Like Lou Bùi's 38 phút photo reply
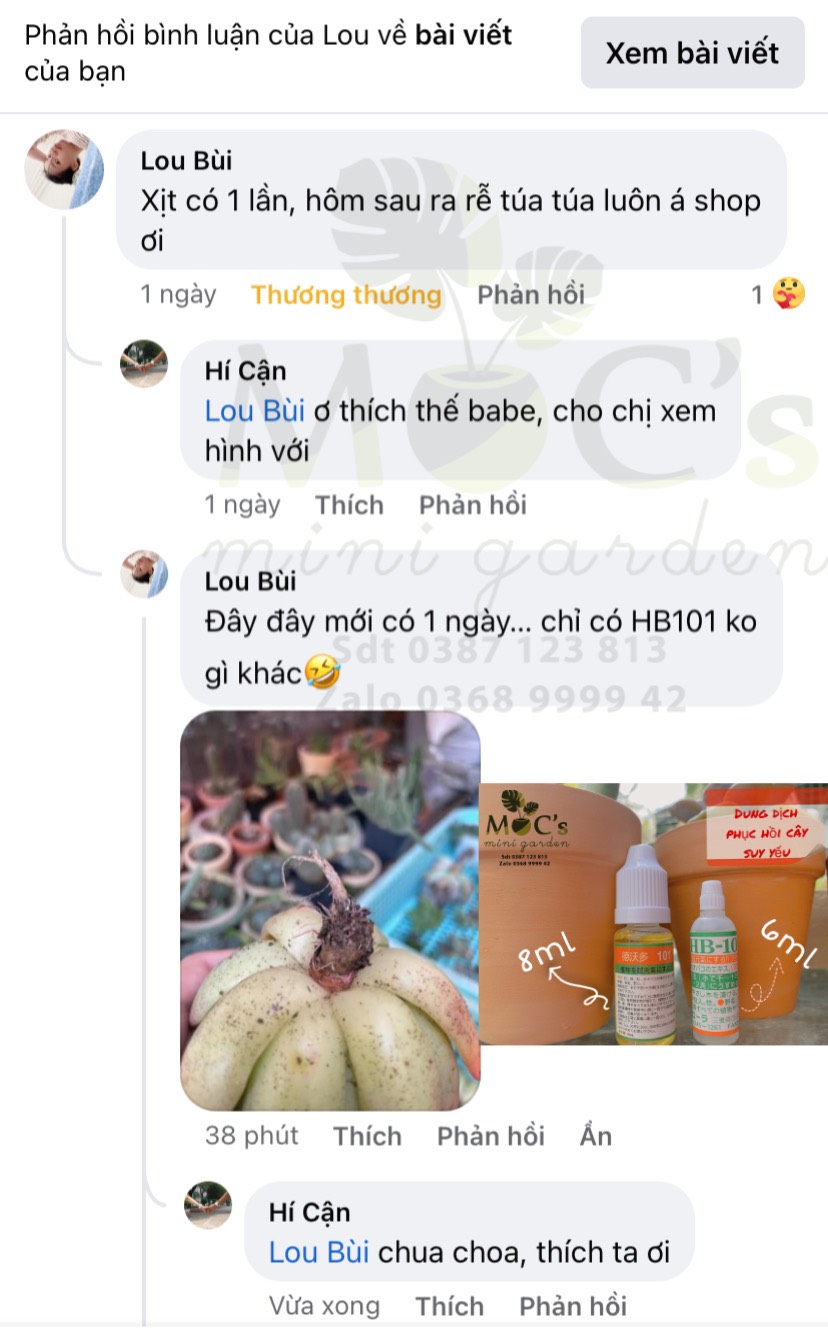Screen dimensions: 828x1332 [368, 1136]
